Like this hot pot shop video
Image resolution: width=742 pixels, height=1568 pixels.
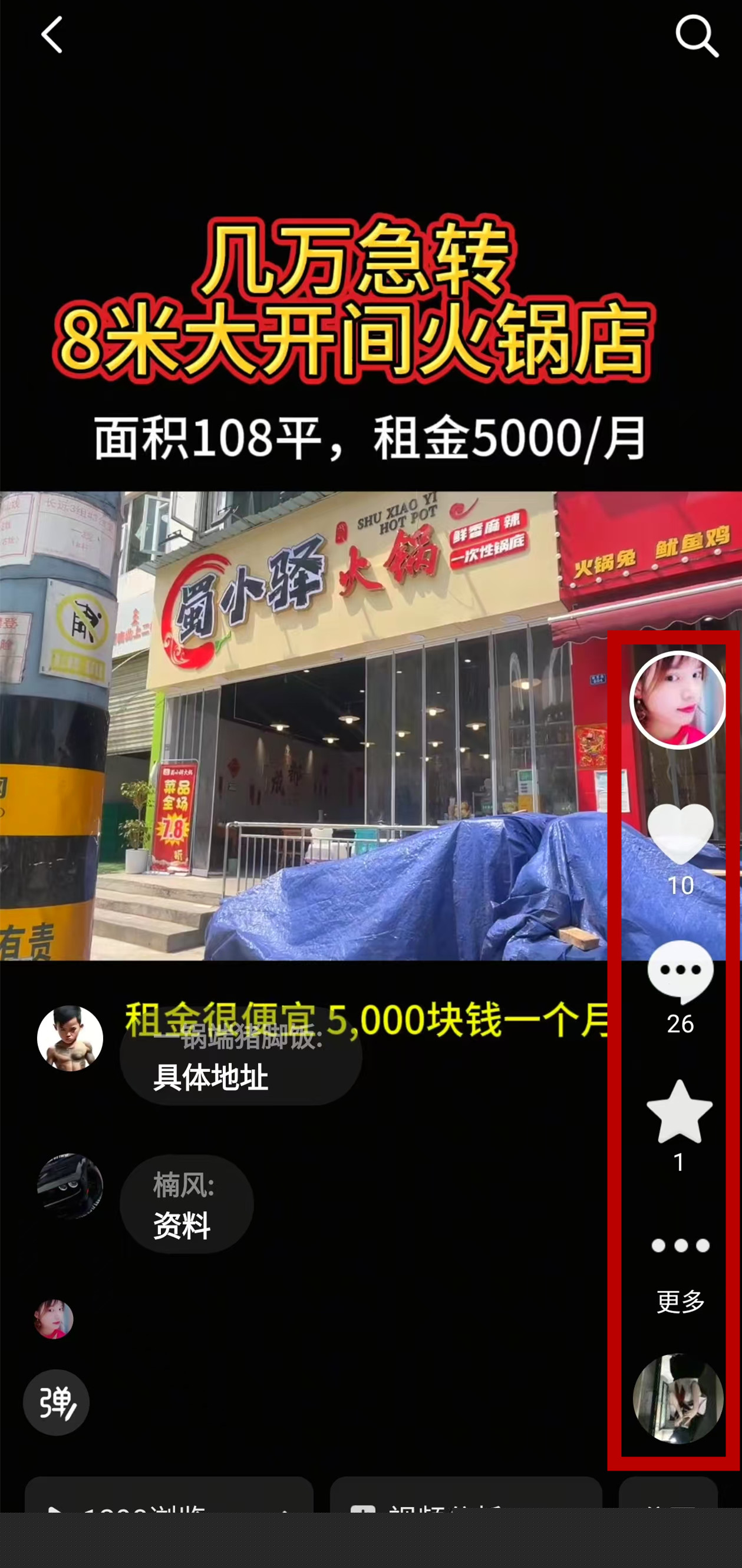pyautogui.click(x=680, y=835)
